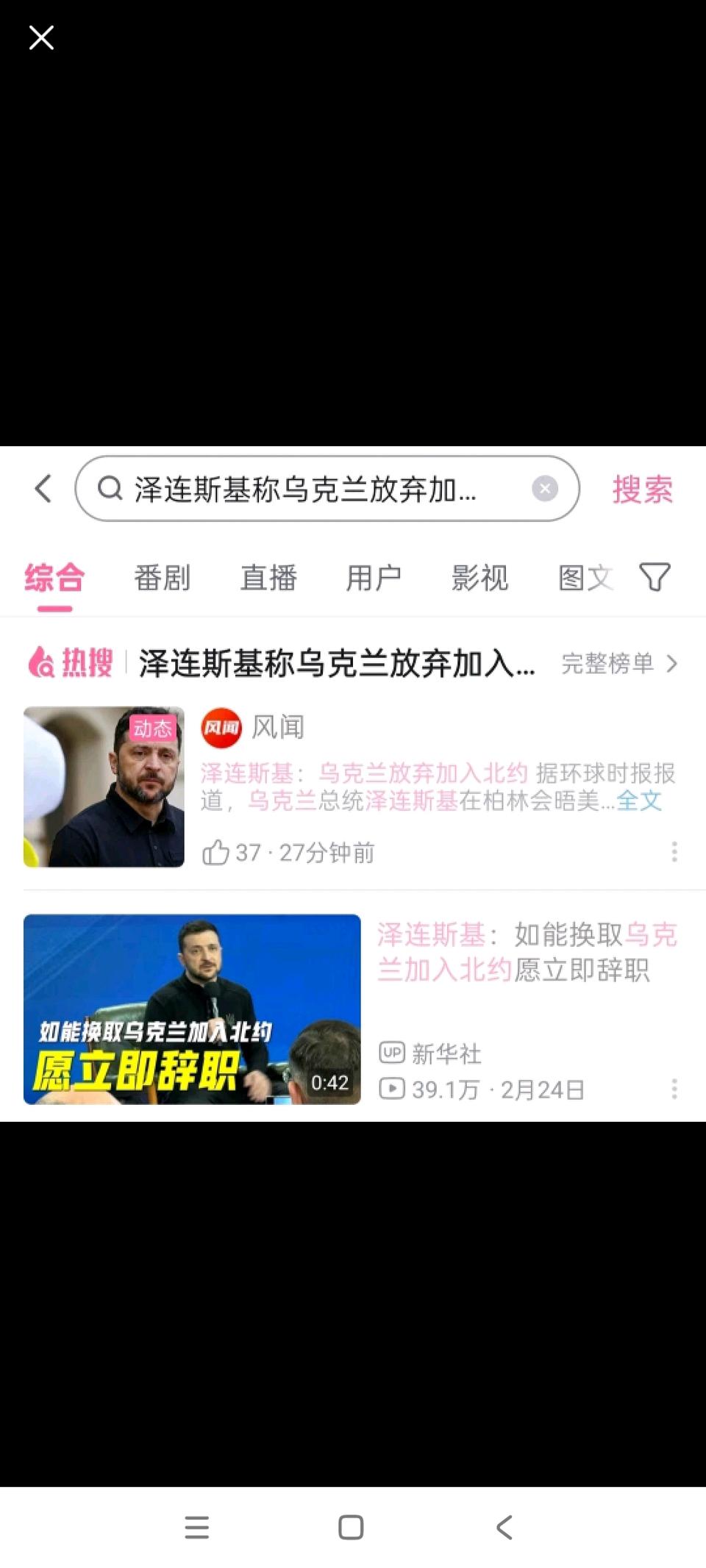
Task: Tap the thumbs-up icon showing 37 likes
Action: pyautogui.click(x=218, y=851)
